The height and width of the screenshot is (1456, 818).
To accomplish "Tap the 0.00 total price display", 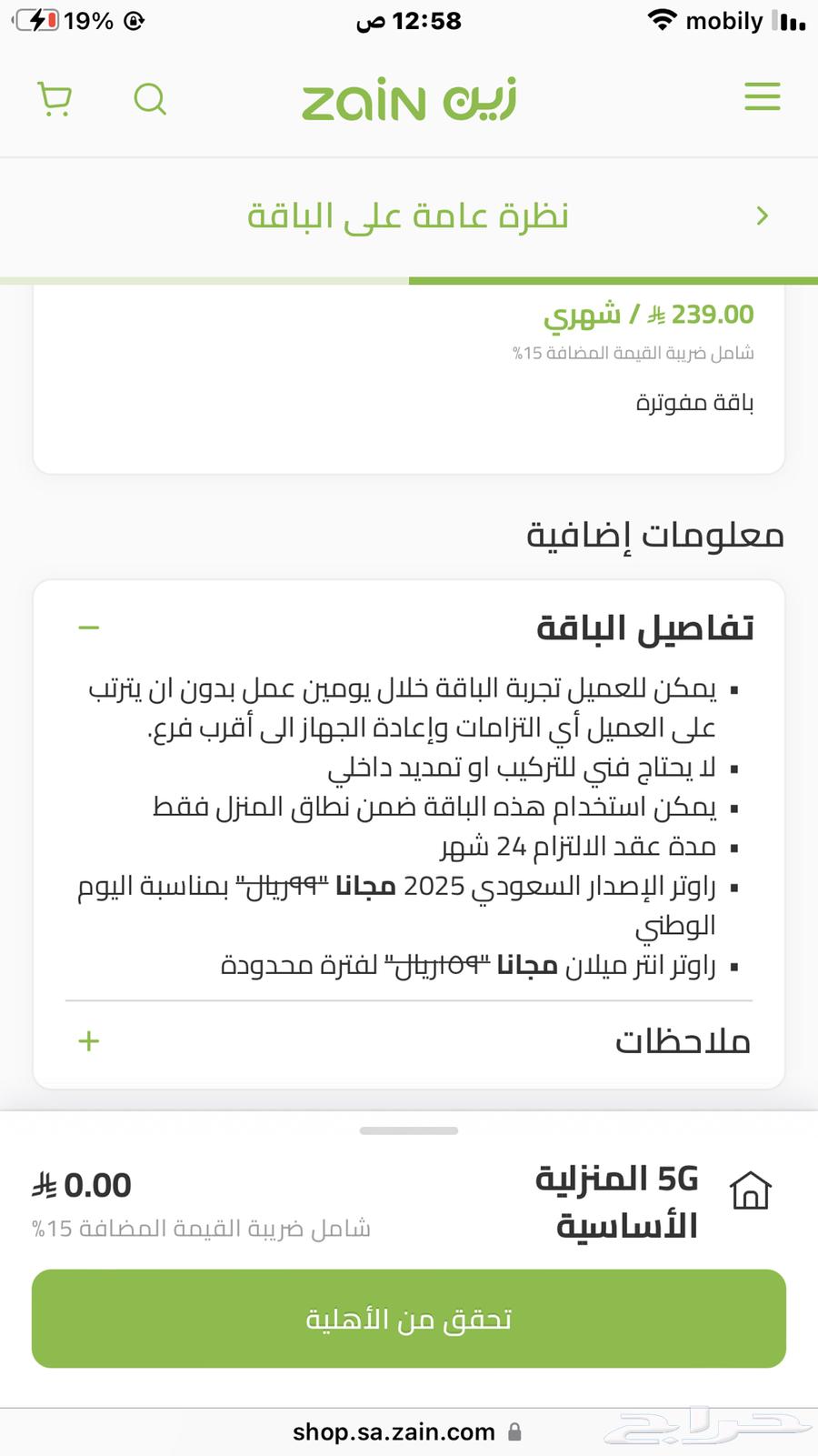I will (82, 1184).
